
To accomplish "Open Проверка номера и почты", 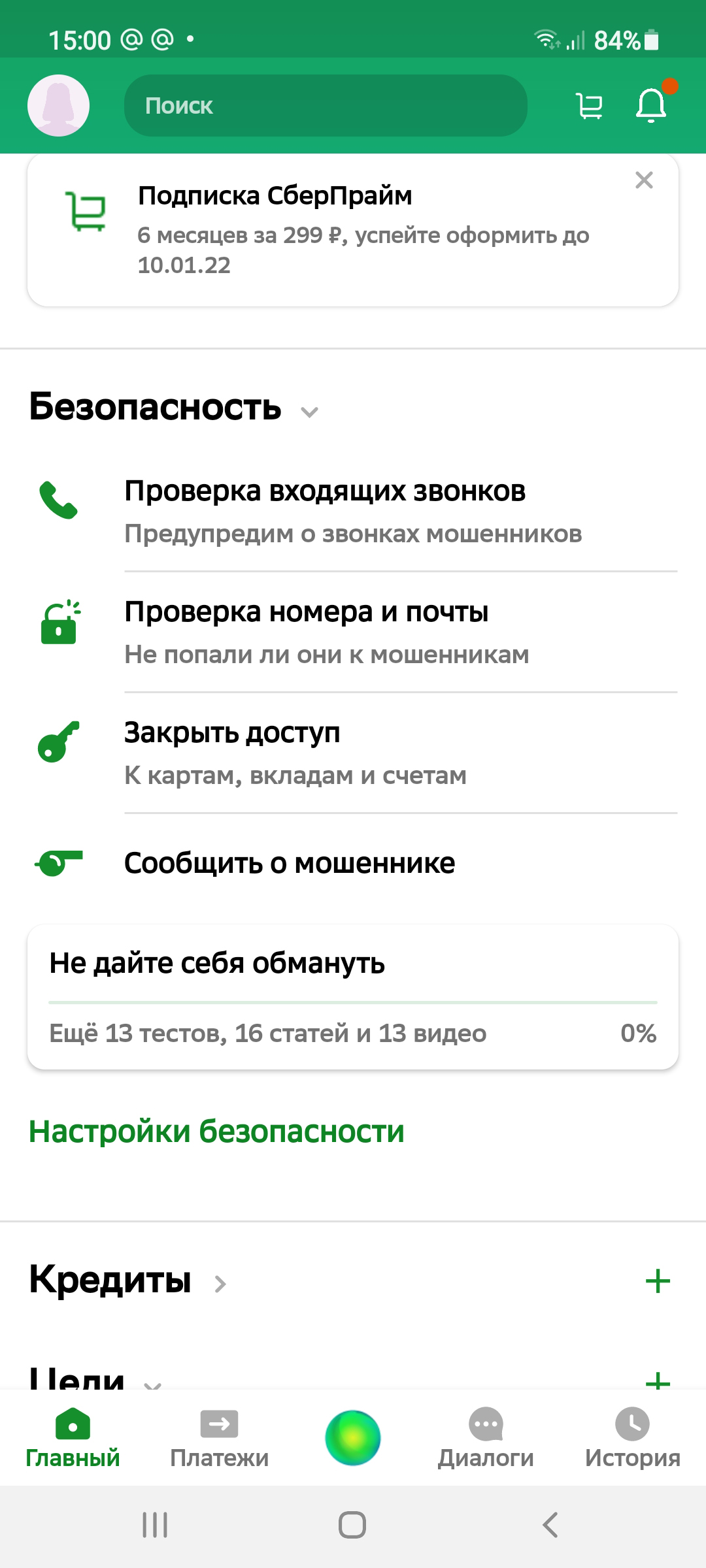I will [x=353, y=632].
